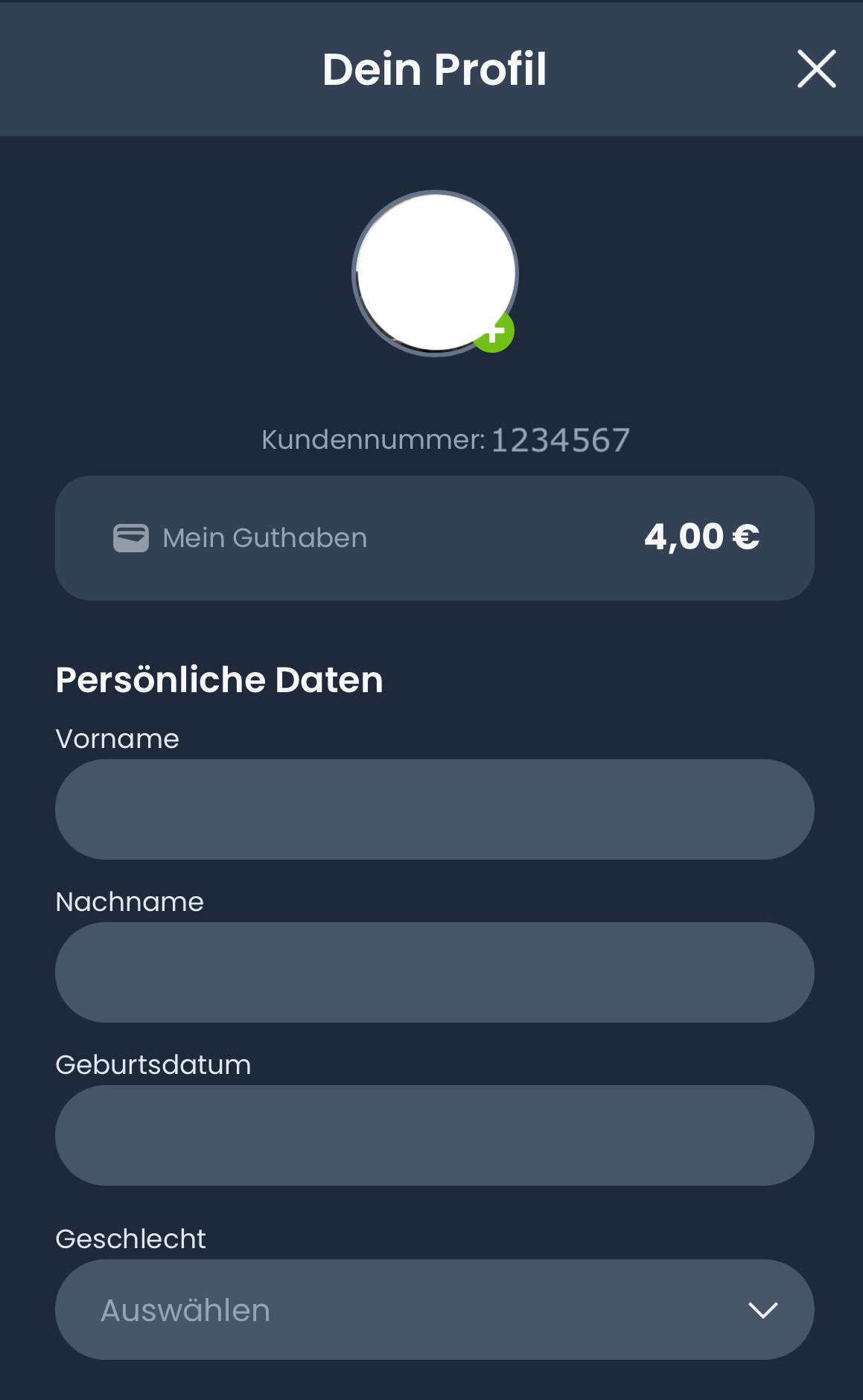
Task: Expand the Geschlecht Auswählen dropdown
Action: [x=435, y=1310]
